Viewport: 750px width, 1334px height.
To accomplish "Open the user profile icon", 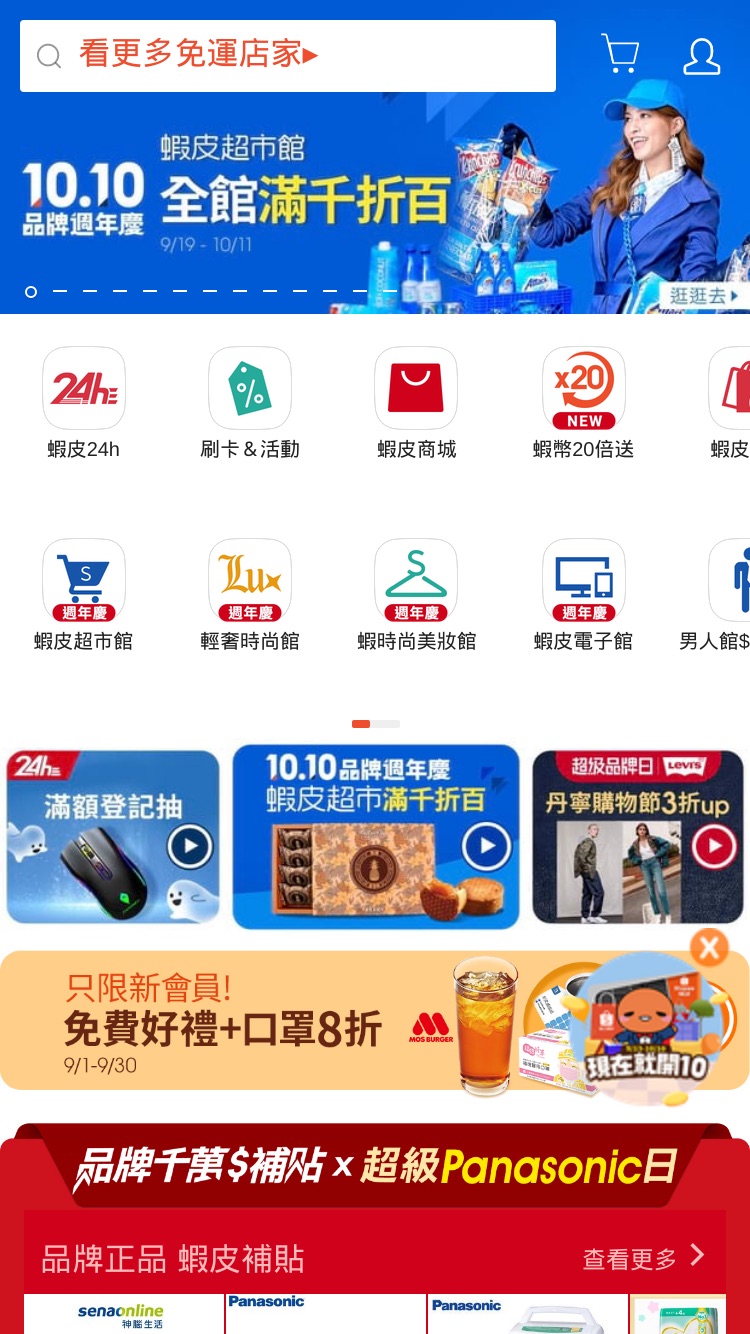I will 702,56.
